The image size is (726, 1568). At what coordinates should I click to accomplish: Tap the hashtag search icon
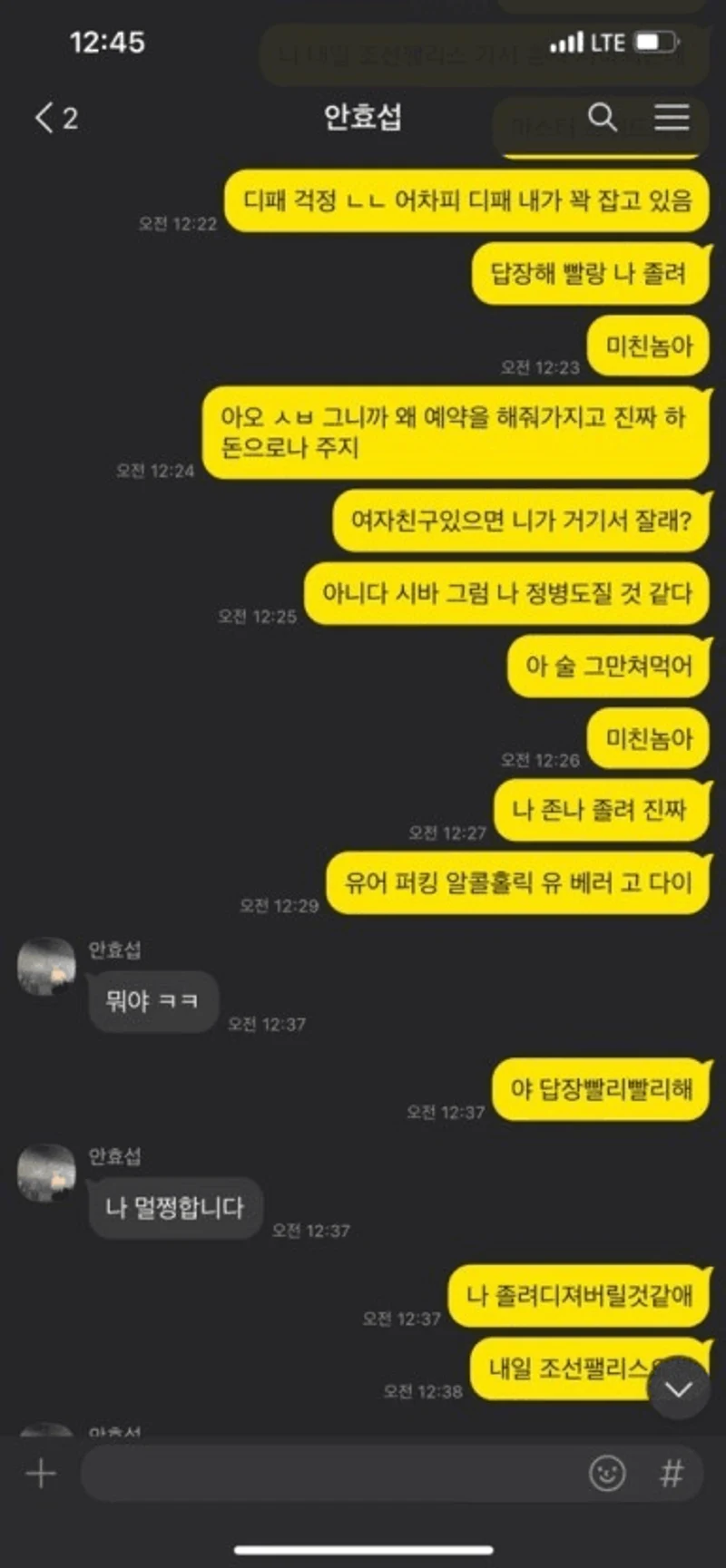[672, 1474]
